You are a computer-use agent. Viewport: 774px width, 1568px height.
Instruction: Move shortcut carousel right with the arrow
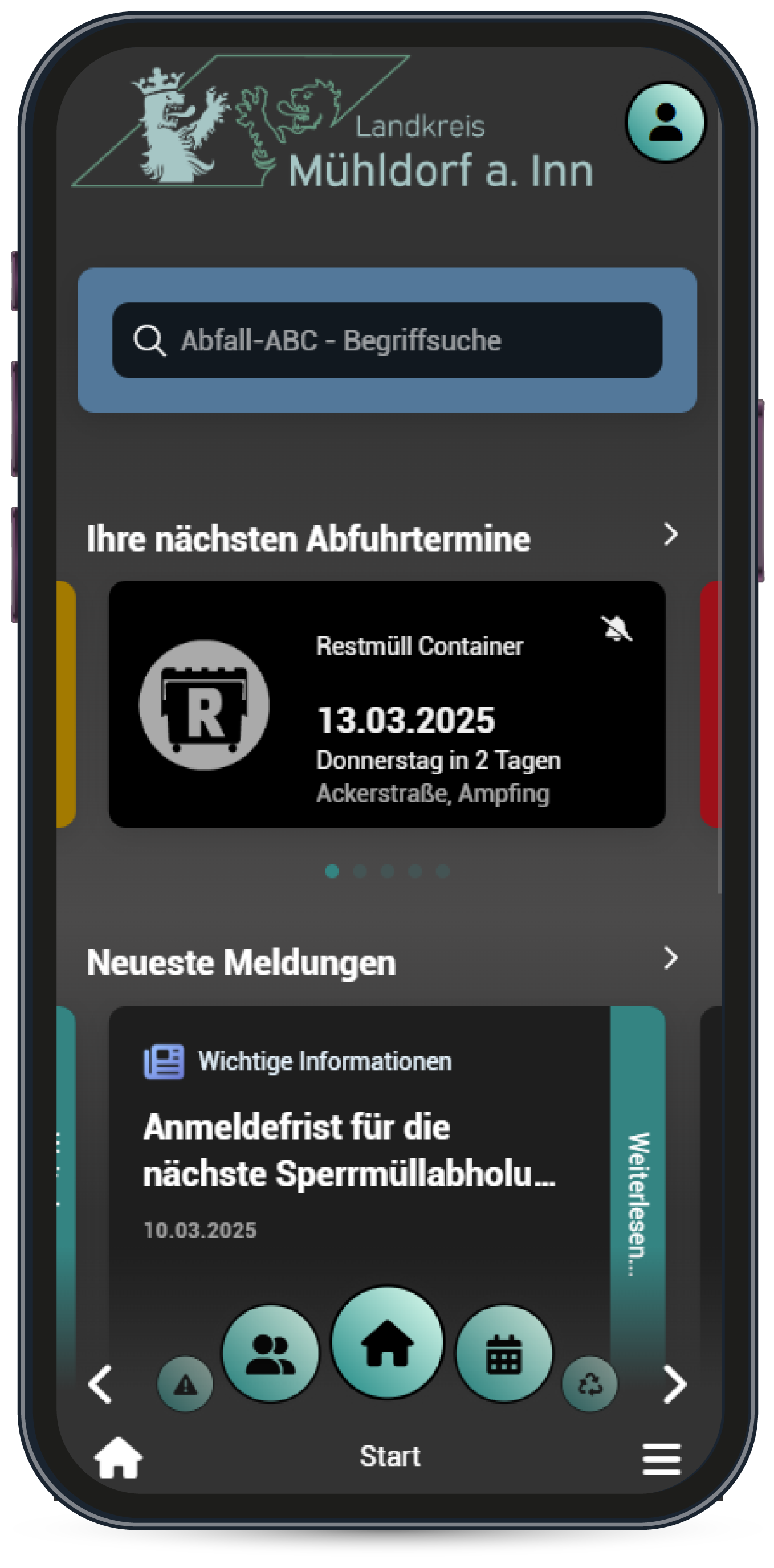pos(674,1385)
